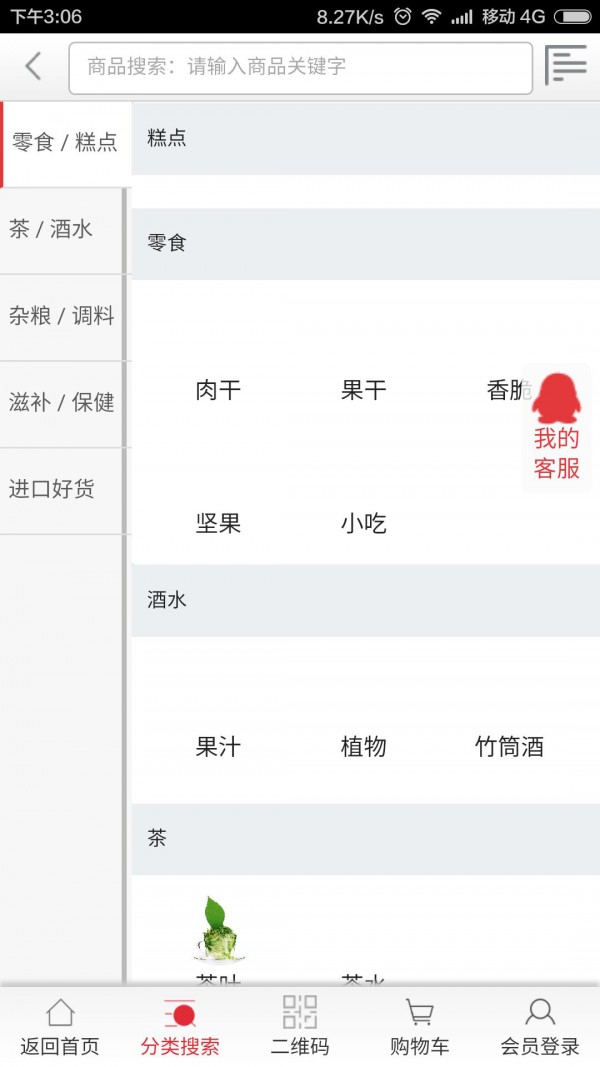The image size is (600, 1067).
Task: Open the 竹筒酒 subcategory
Action: (x=509, y=747)
